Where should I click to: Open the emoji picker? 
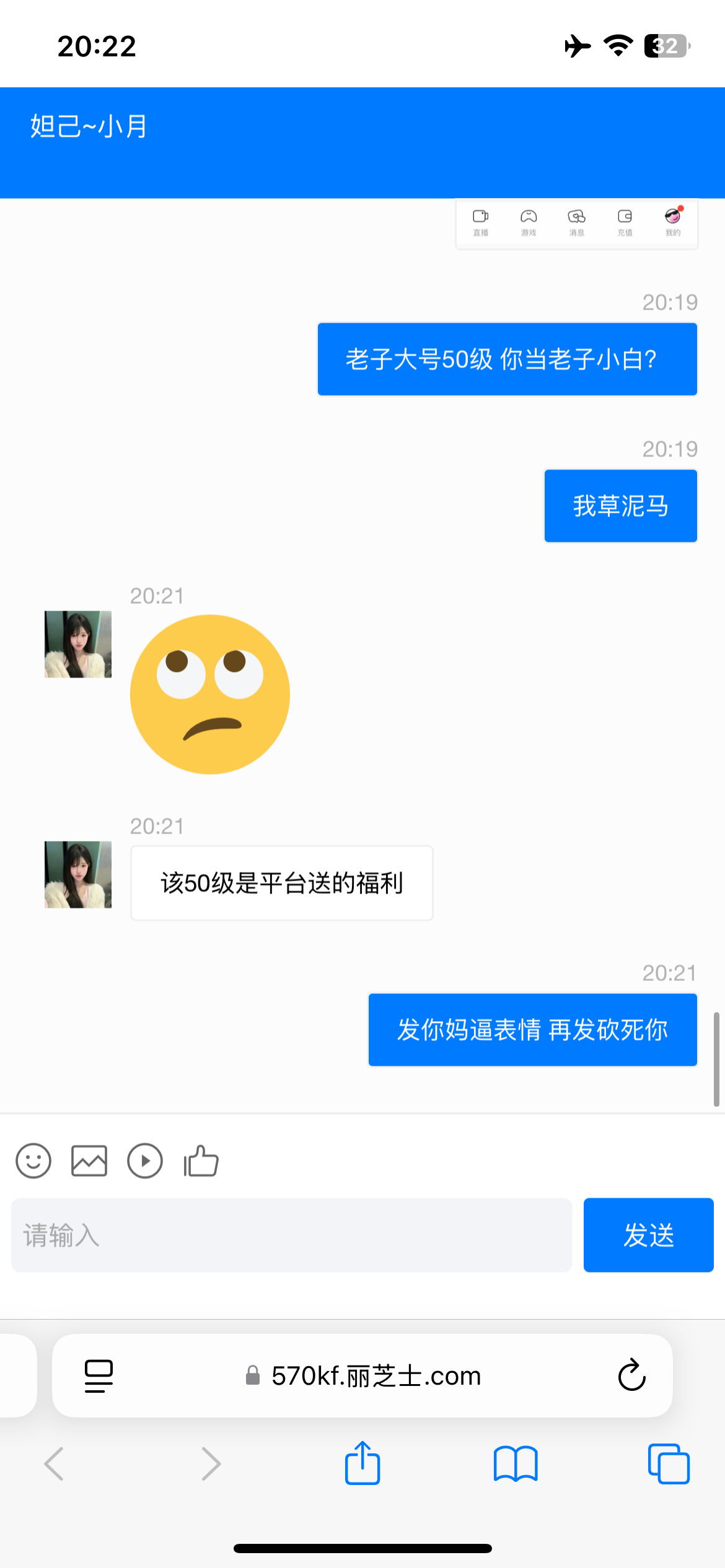33,1161
